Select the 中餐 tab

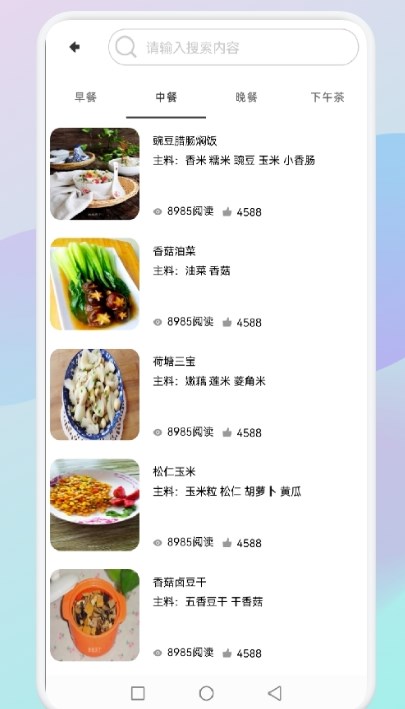pyautogui.click(x=166, y=97)
